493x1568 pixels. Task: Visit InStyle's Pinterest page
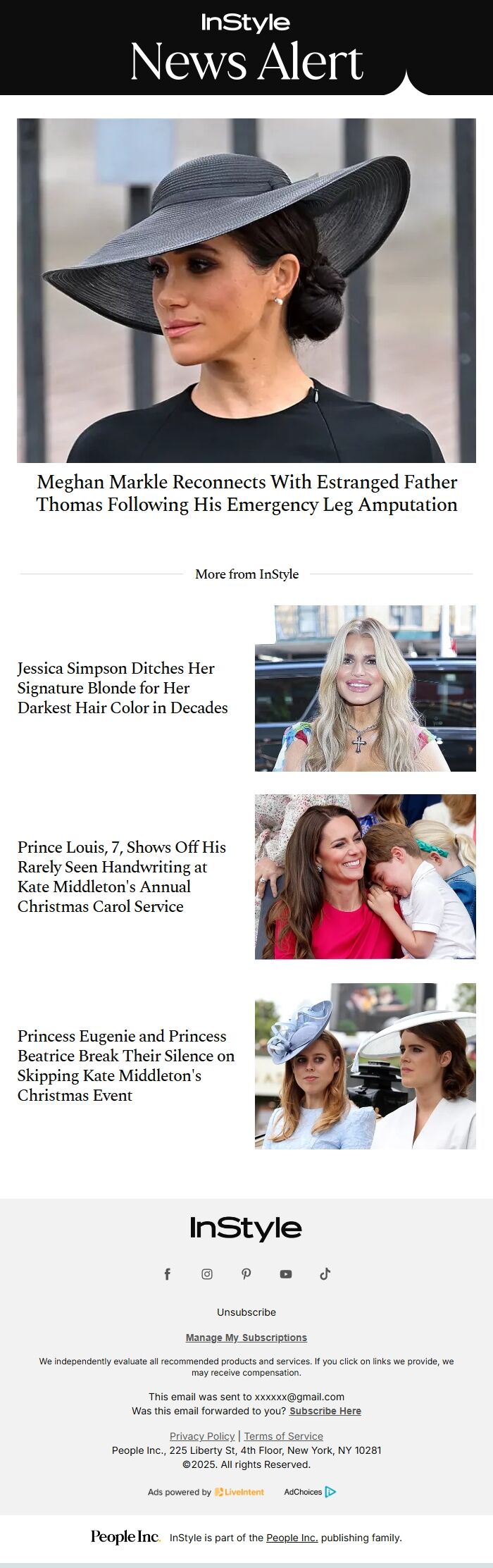coord(246,1274)
